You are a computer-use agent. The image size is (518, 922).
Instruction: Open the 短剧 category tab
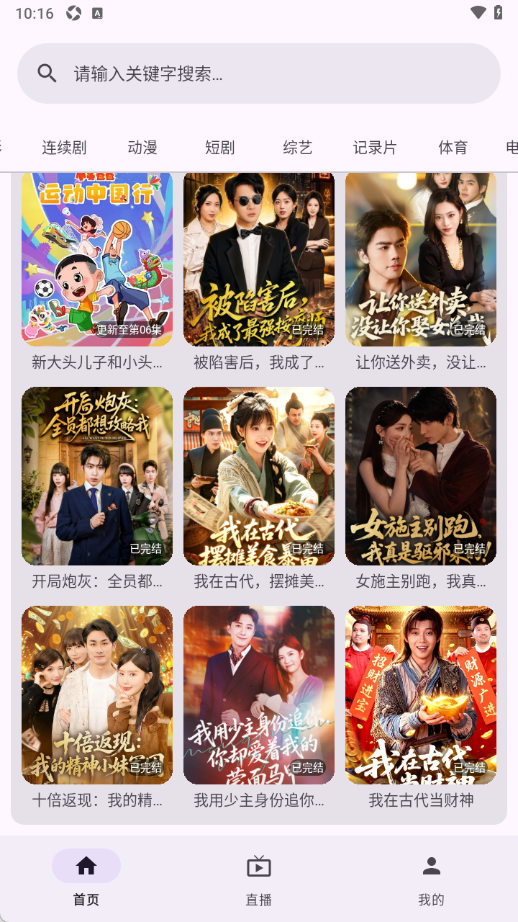coord(220,148)
